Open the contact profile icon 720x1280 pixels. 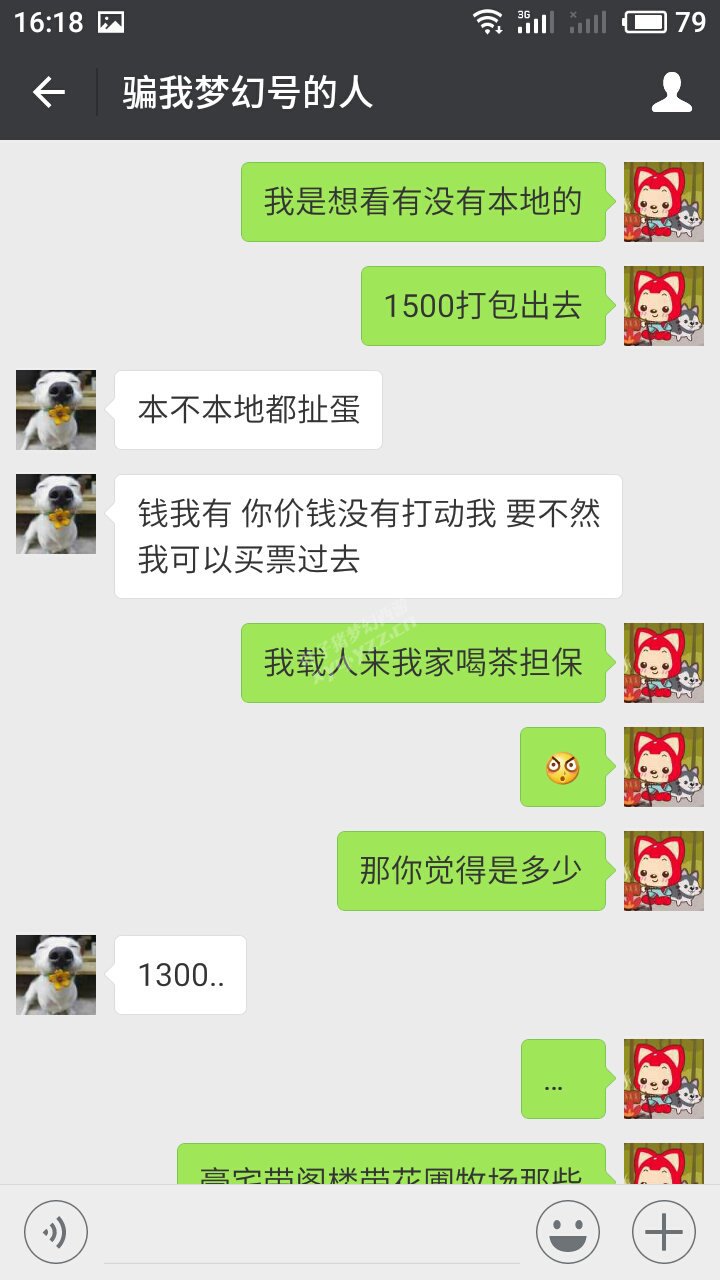[671, 93]
